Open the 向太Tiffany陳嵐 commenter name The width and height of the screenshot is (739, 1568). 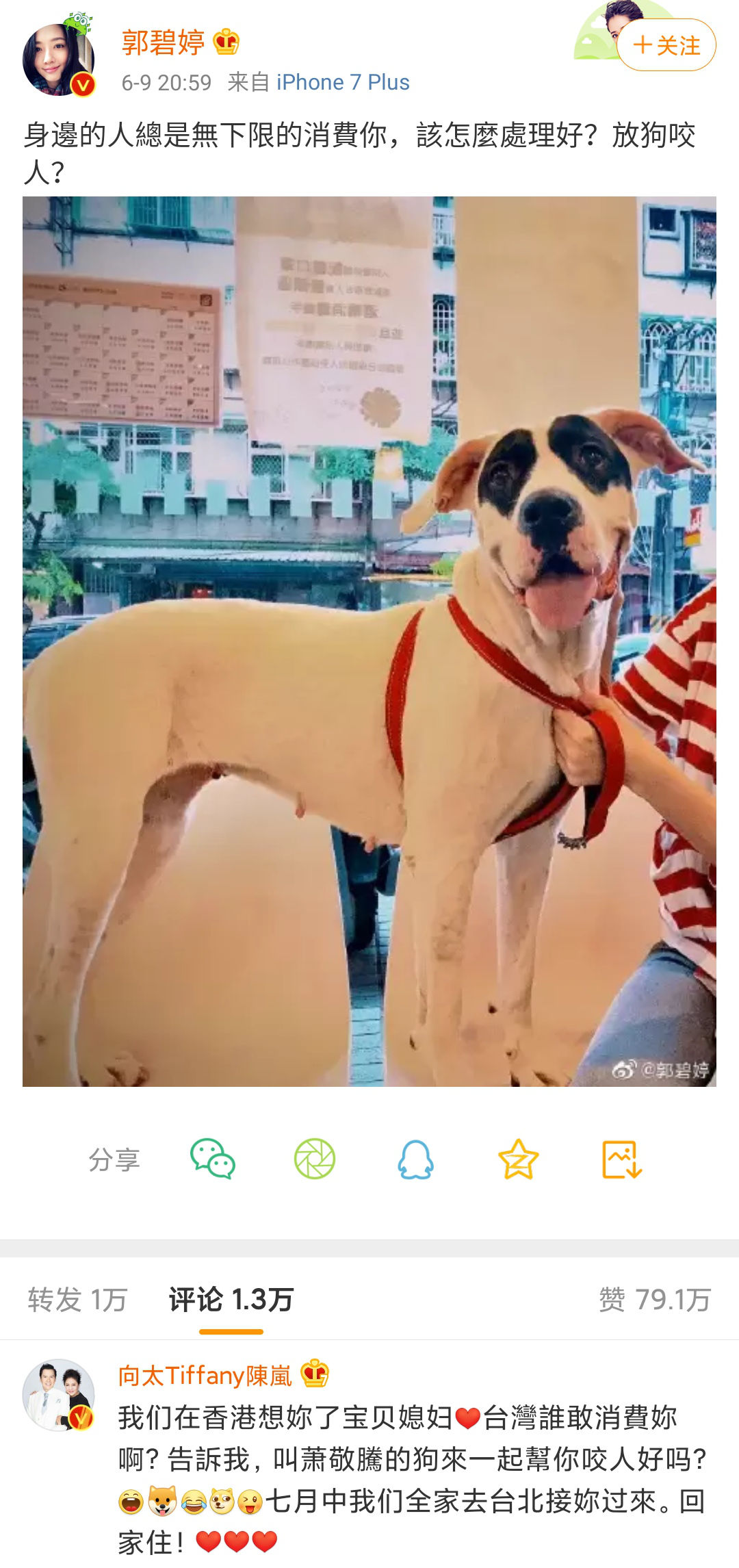pos(205,1375)
